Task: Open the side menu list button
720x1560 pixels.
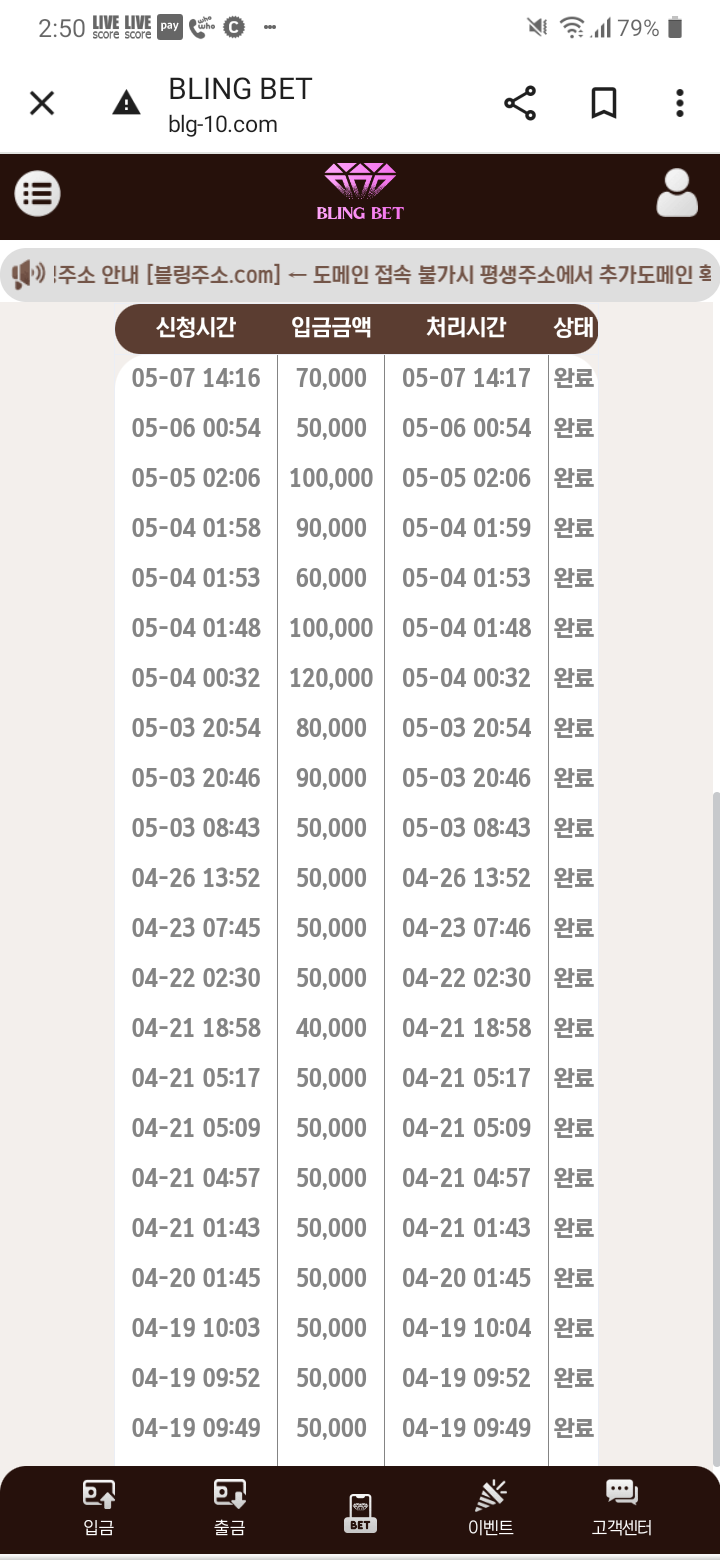Action: (x=37, y=194)
